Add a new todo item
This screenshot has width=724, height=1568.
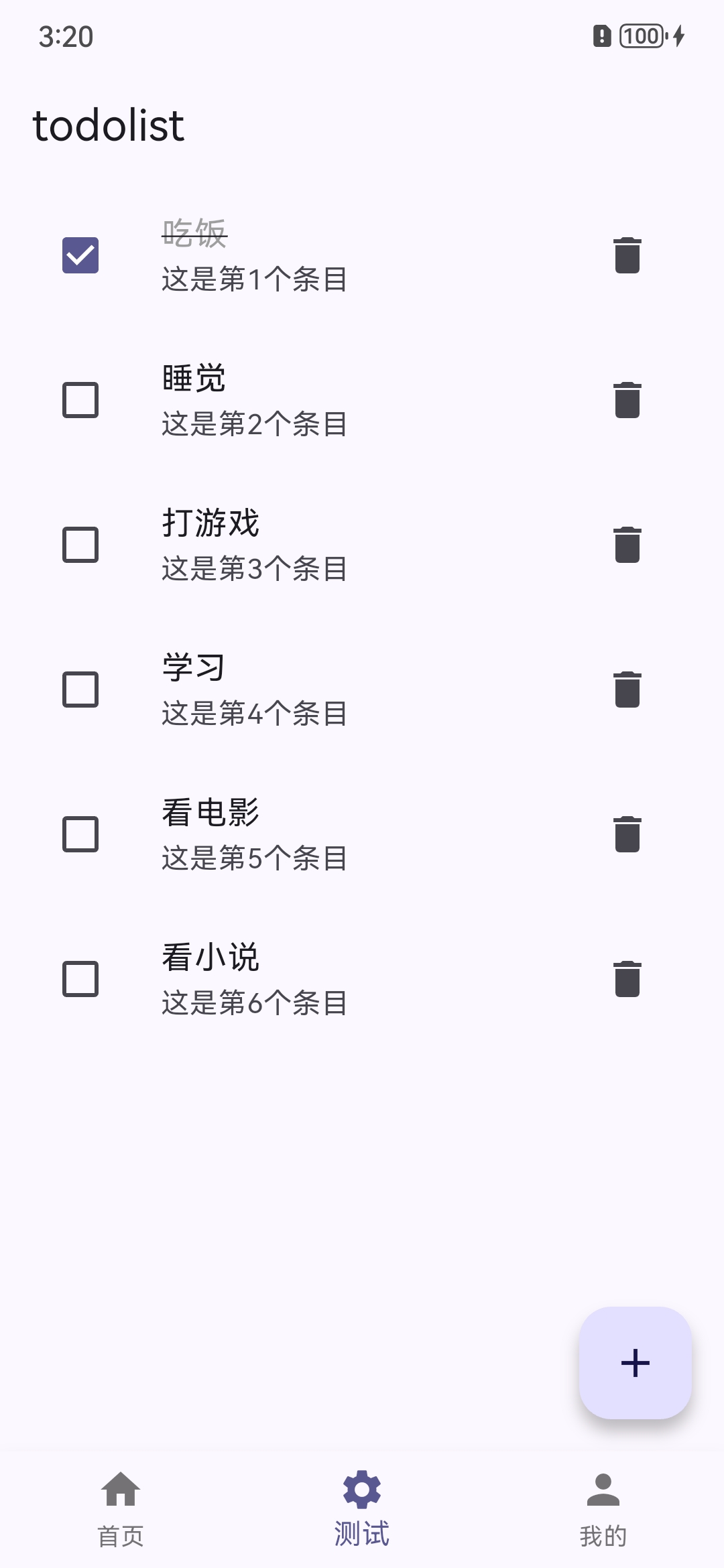pyautogui.click(x=635, y=1362)
